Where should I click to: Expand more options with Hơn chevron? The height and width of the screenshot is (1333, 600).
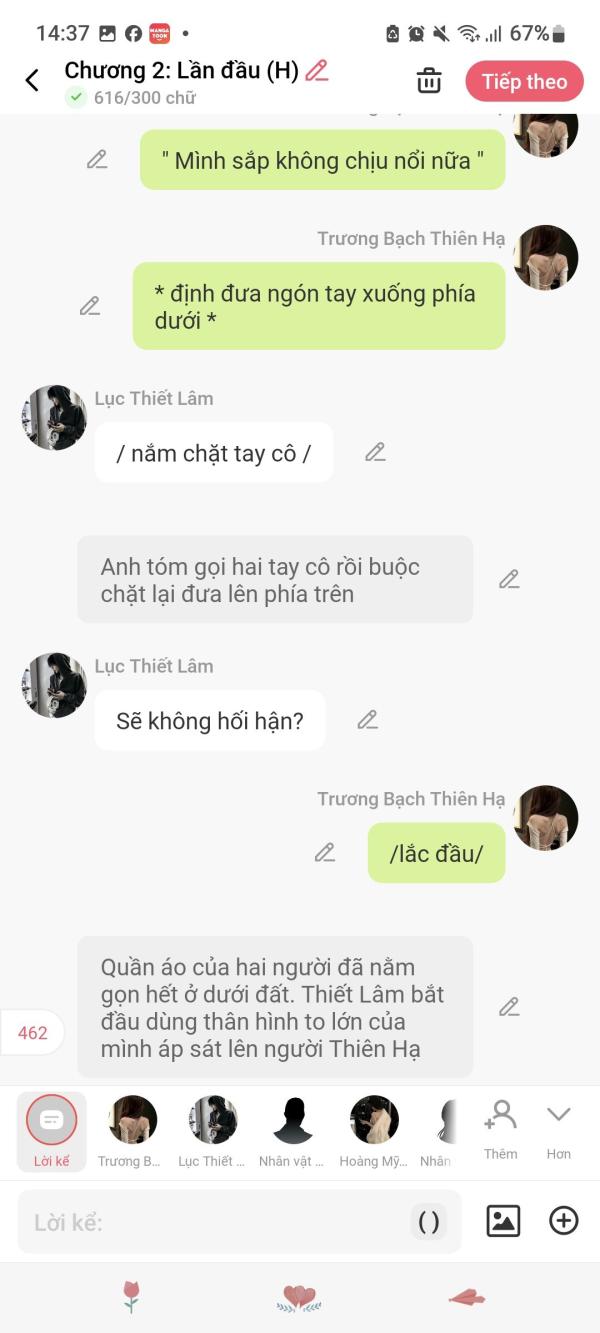[x=558, y=1130]
